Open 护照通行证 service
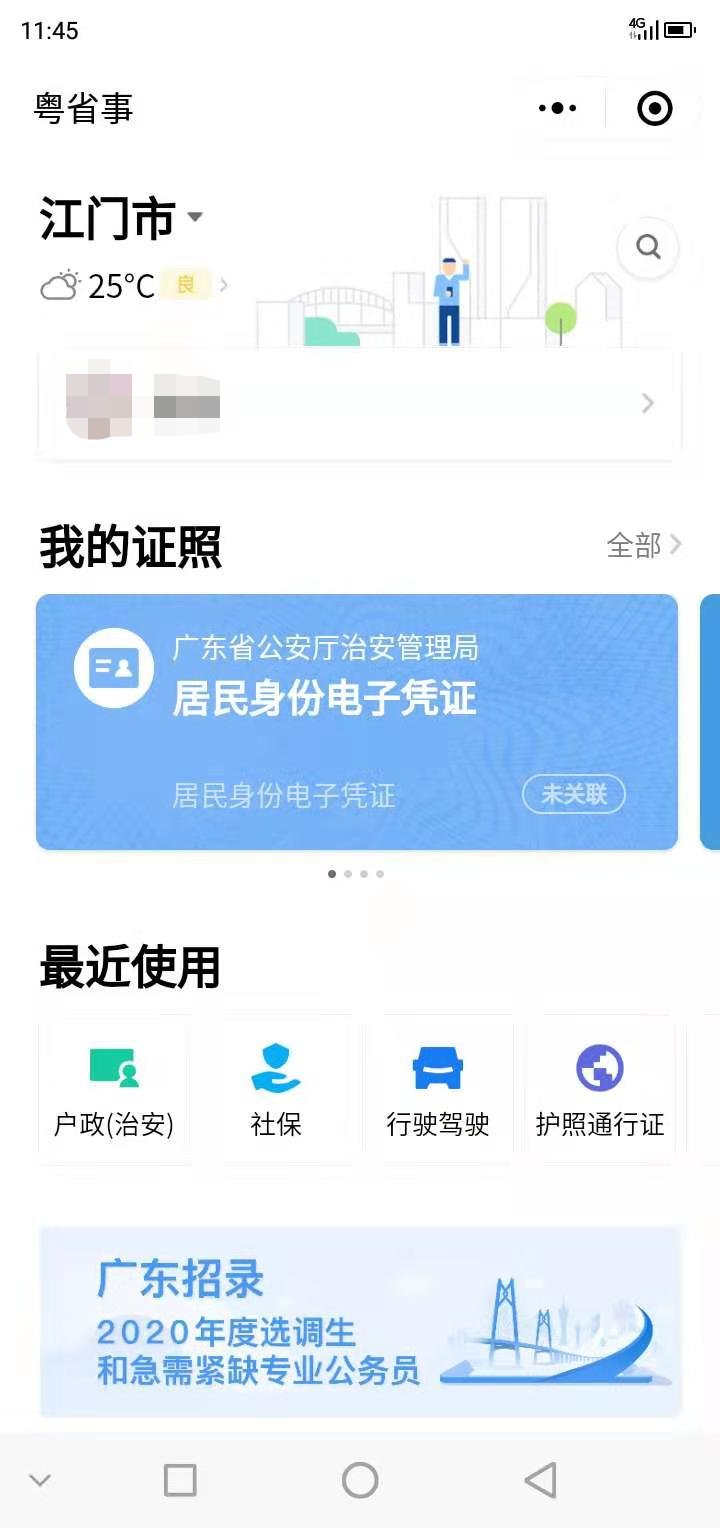 click(x=600, y=1090)
